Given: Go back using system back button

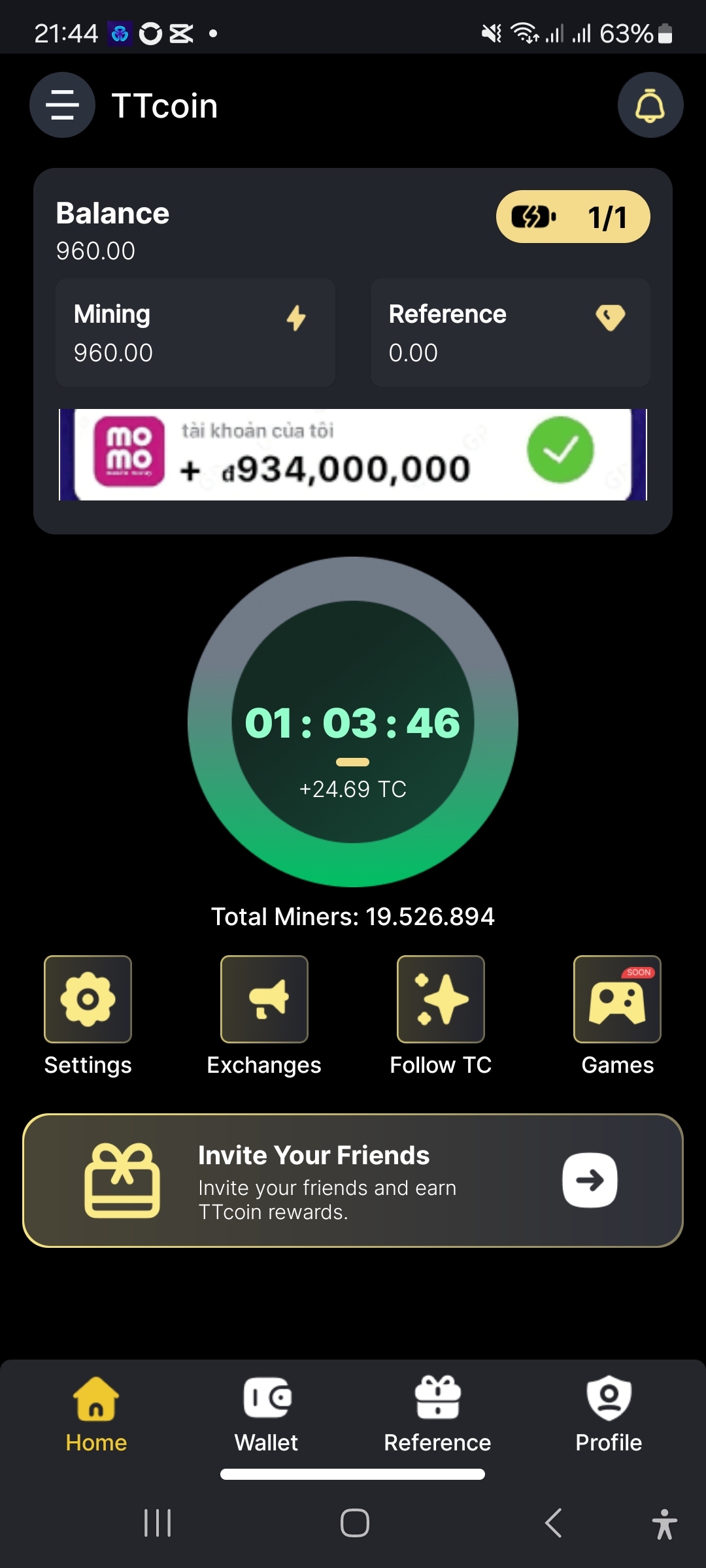Looking at the screenshot, I should coord(553,1524).
